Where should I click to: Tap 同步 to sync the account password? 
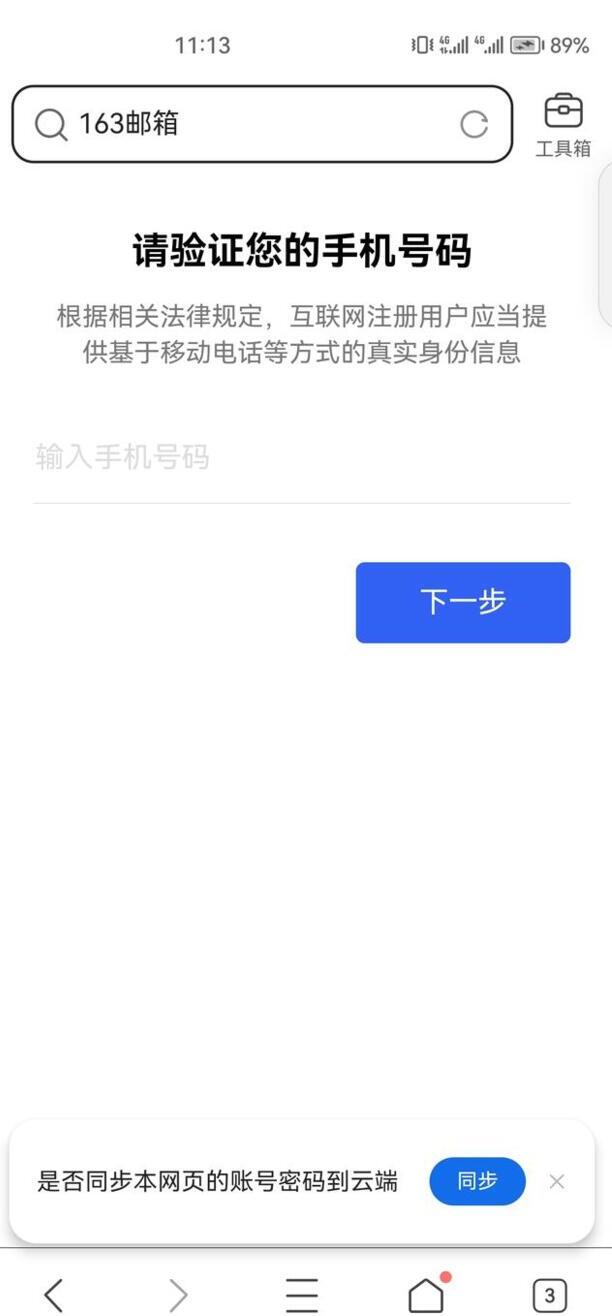pyautogui.click(x=477, y=1181)
